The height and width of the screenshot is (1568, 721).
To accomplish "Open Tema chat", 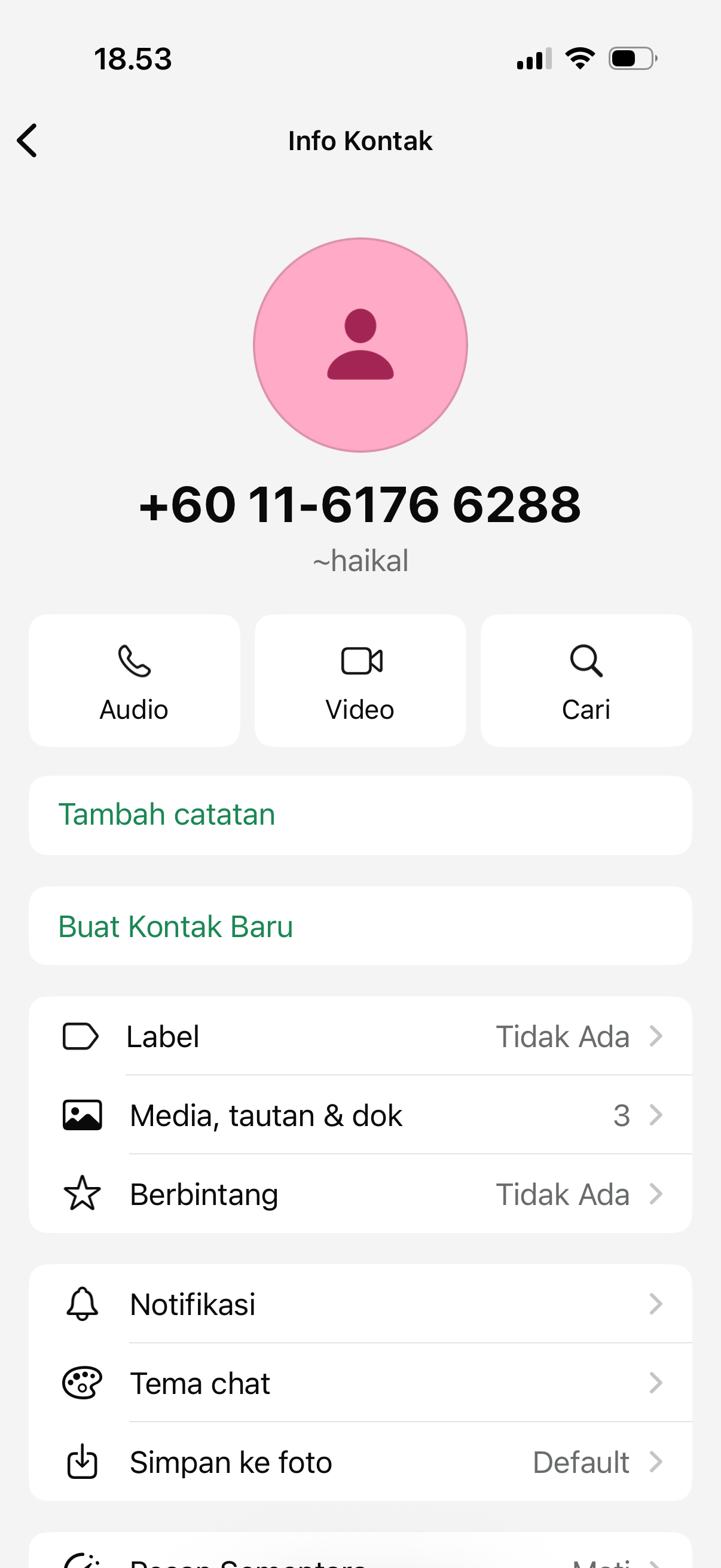I will tap(360, 1383).
